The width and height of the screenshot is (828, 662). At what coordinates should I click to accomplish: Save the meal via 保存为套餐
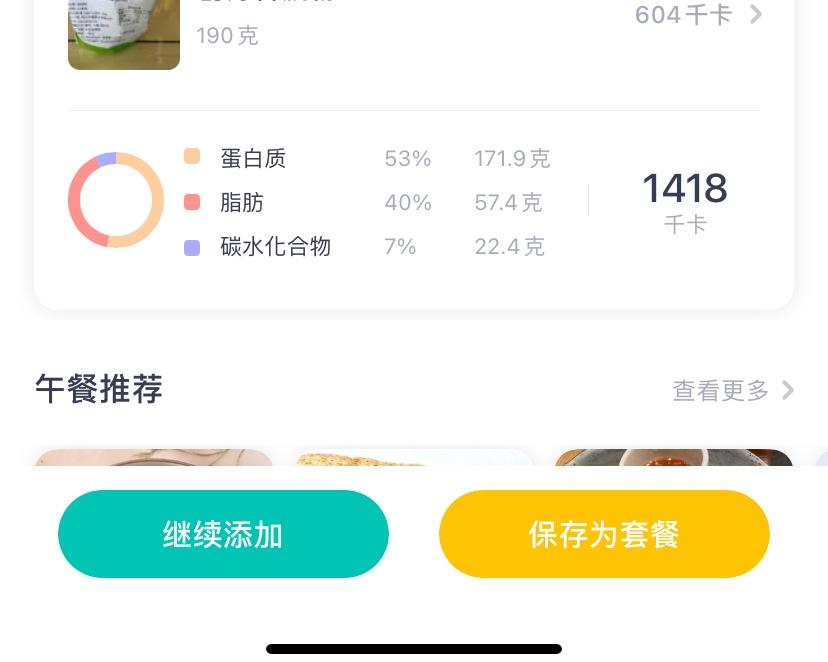click(604, 534)
